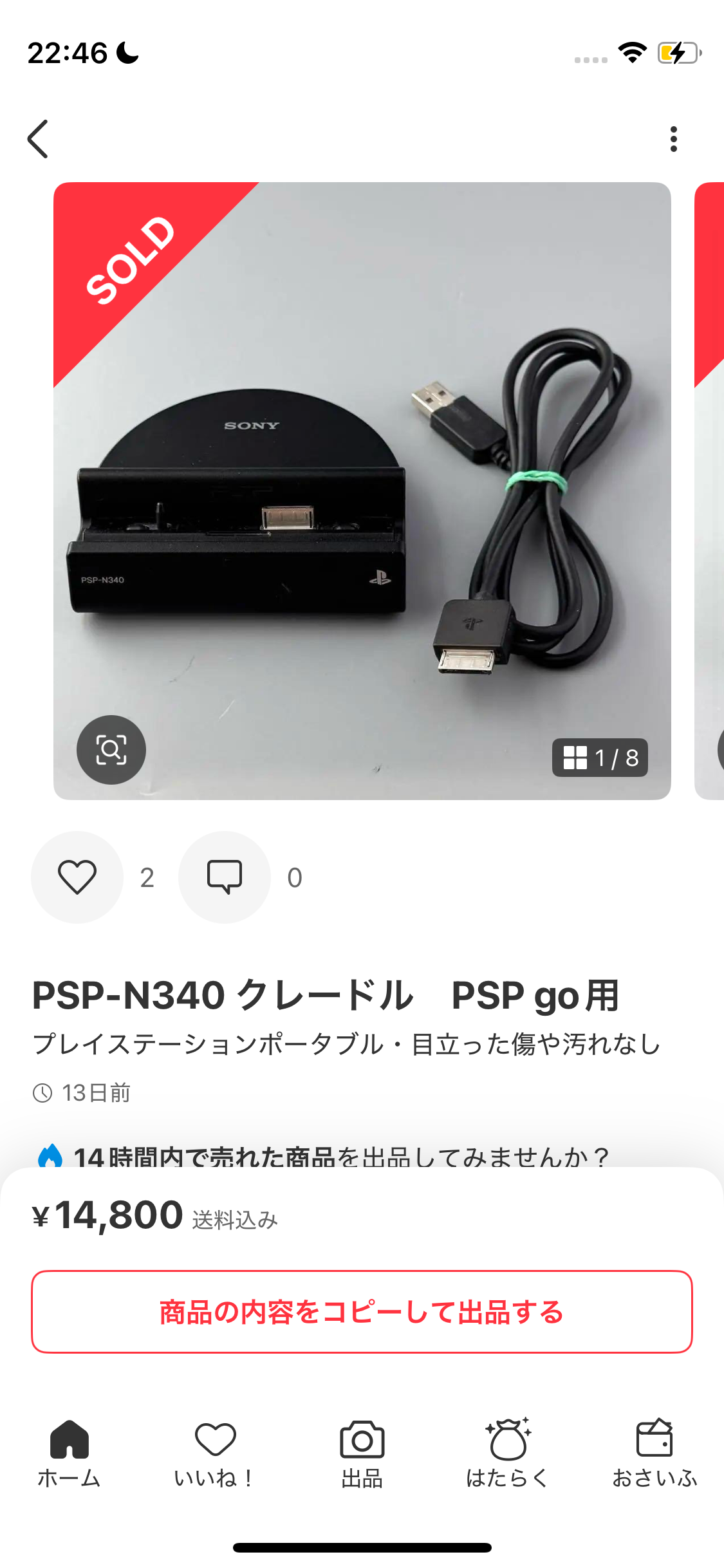Open the おさいふ wallet tab

pos(654,1455)
